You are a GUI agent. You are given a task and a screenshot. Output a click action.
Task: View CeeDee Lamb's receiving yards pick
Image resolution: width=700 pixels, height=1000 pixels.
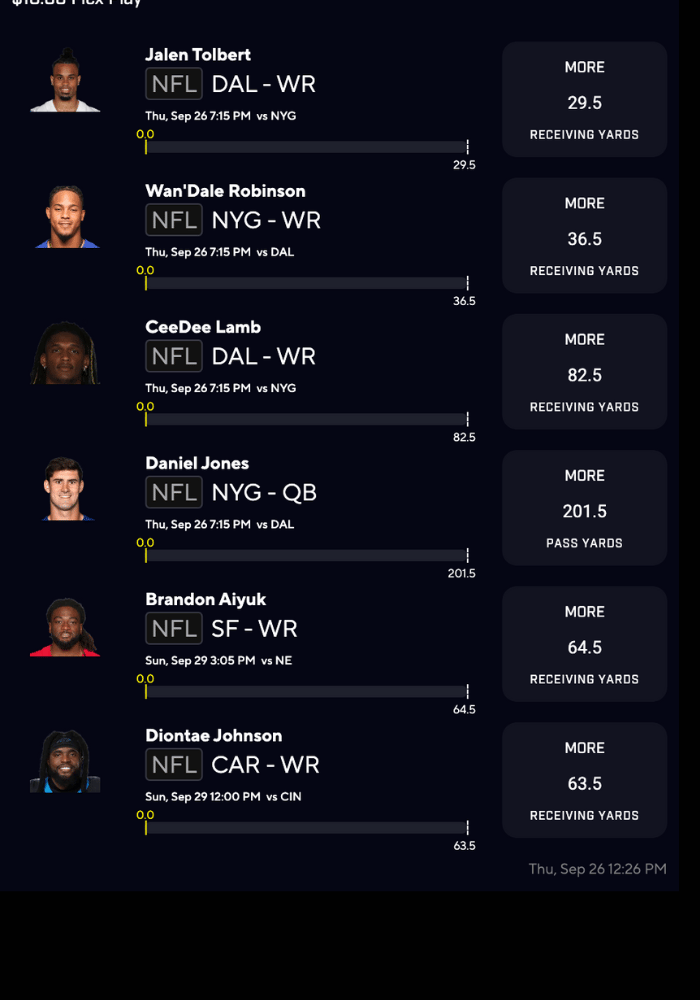[584, 372]
